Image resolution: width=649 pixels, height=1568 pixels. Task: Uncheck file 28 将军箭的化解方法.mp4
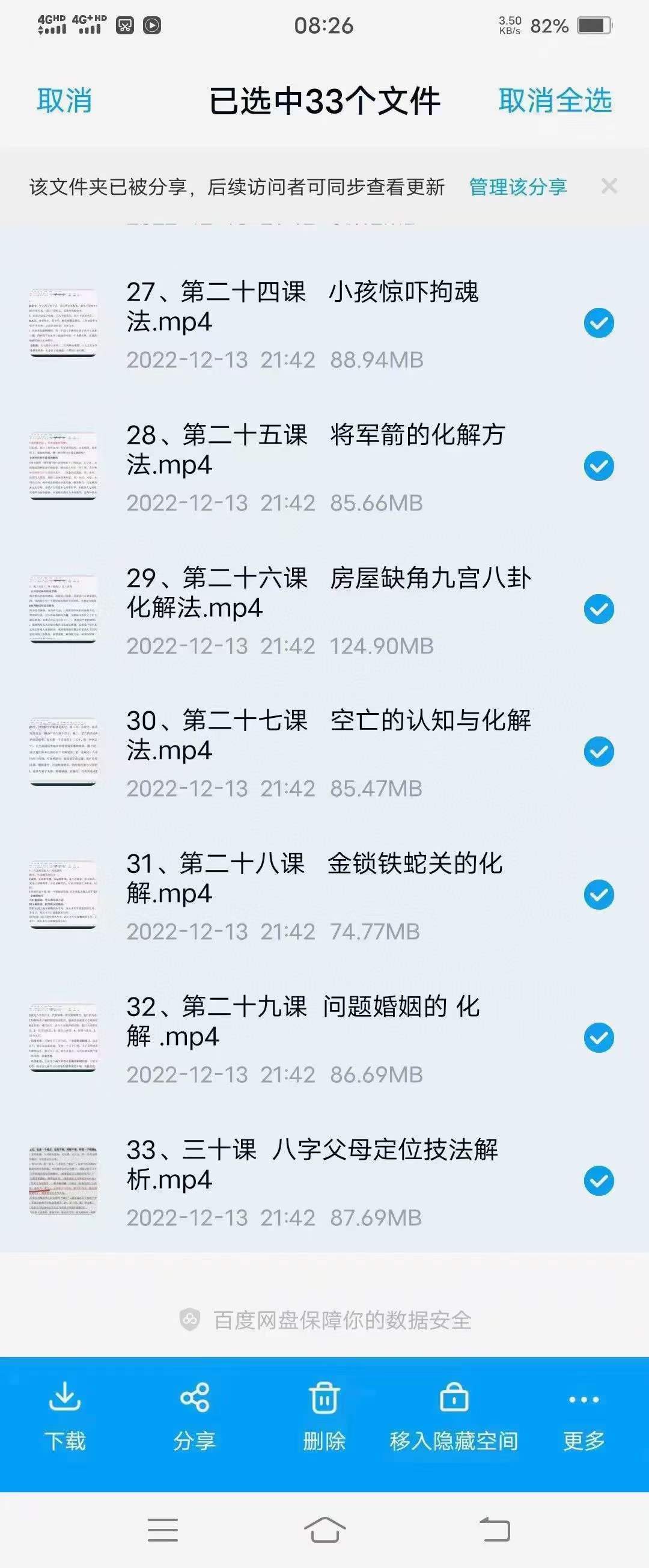coord(599,467)
